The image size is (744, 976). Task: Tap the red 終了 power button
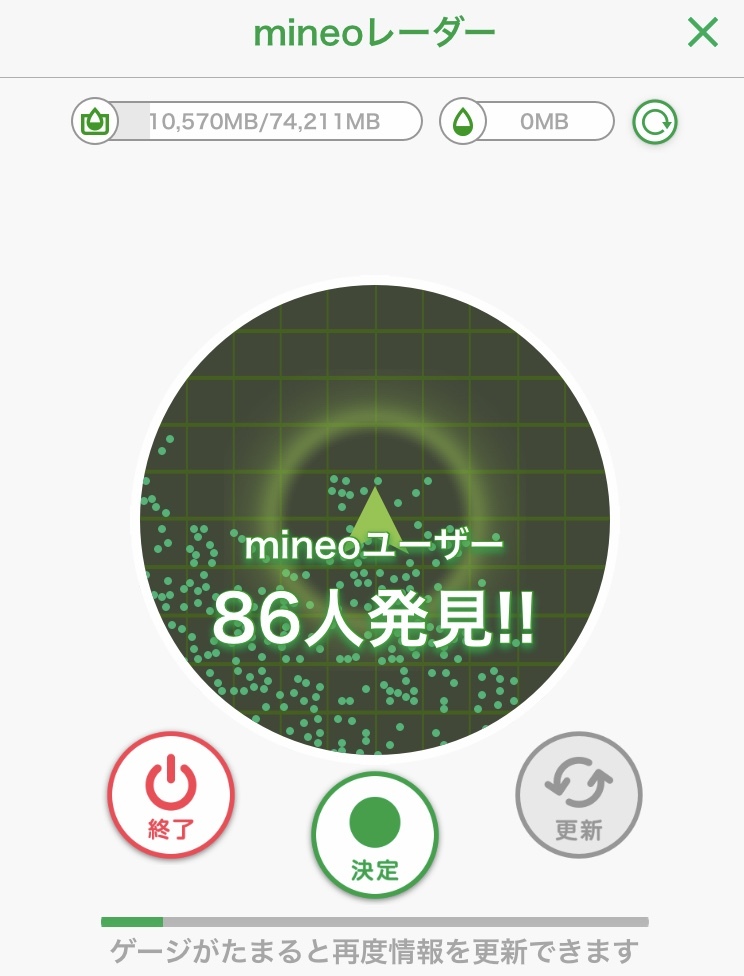171,795
